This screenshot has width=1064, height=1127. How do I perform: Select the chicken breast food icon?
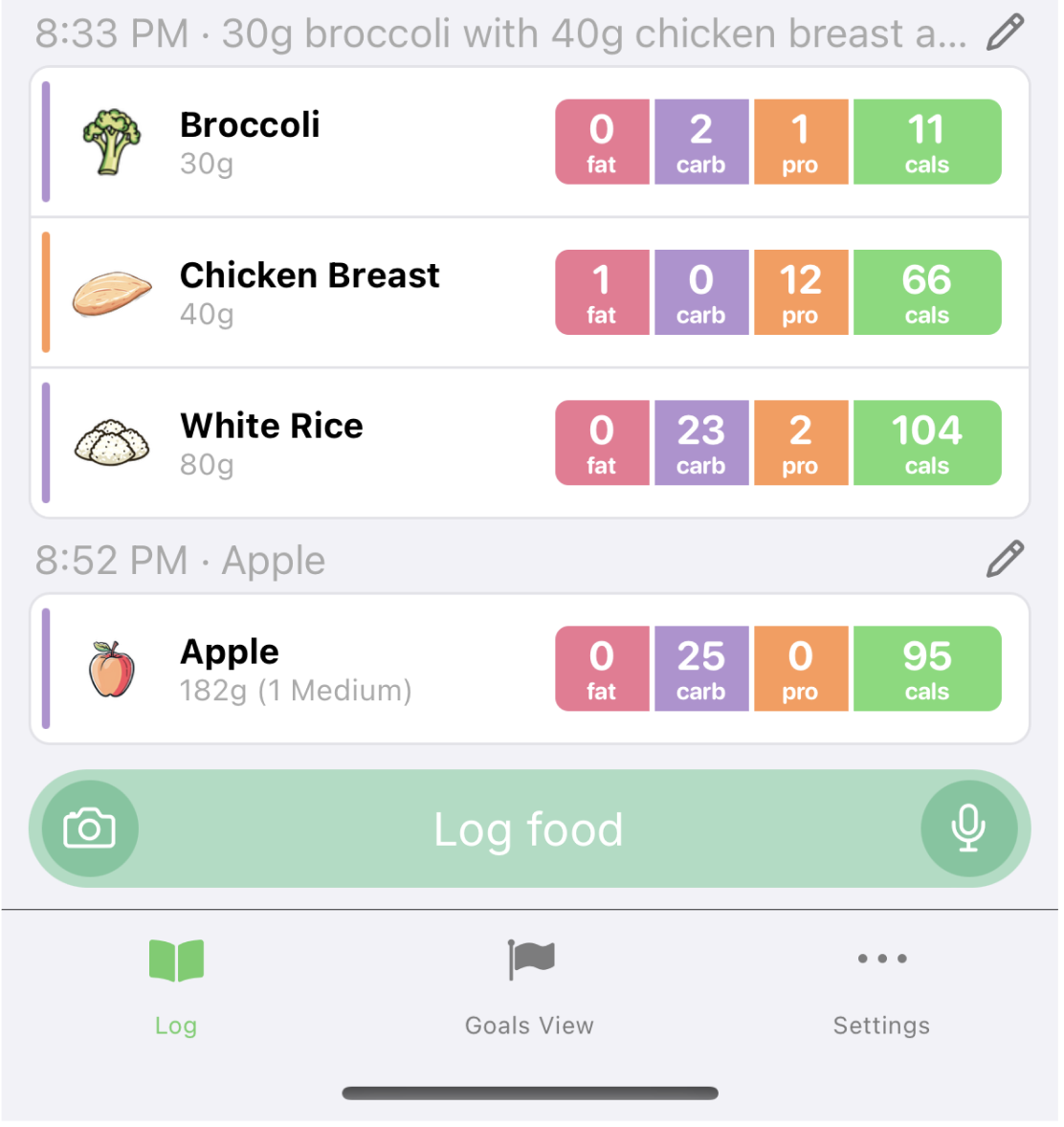pyautogui.click(x=110, y=292)
